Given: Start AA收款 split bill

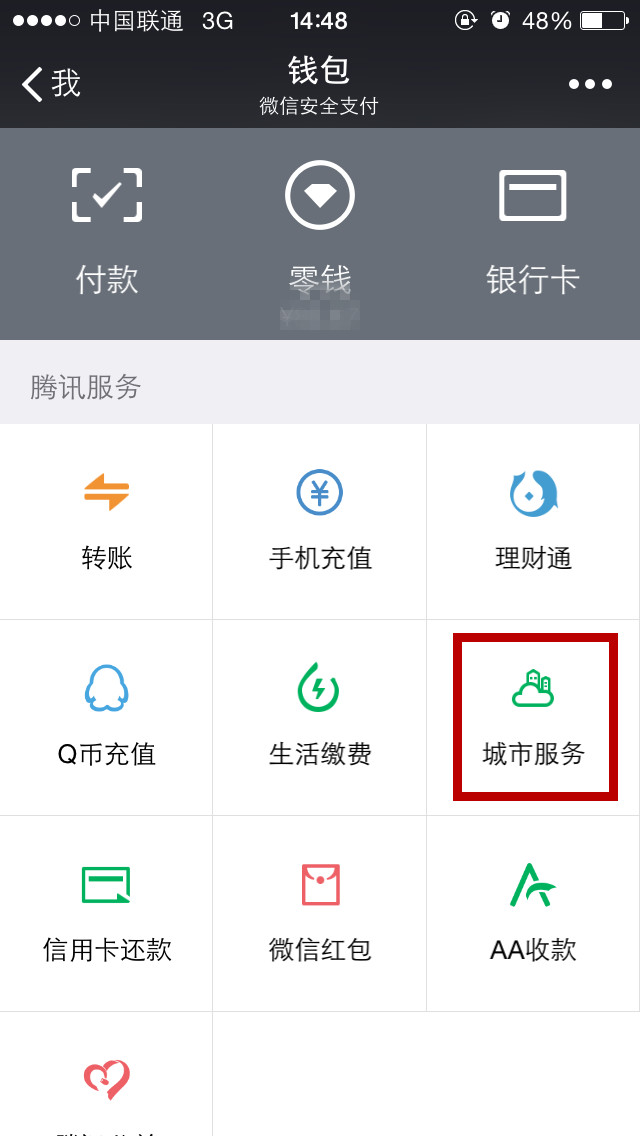Looking at the screenshot, I should click(x=533, y=912).
